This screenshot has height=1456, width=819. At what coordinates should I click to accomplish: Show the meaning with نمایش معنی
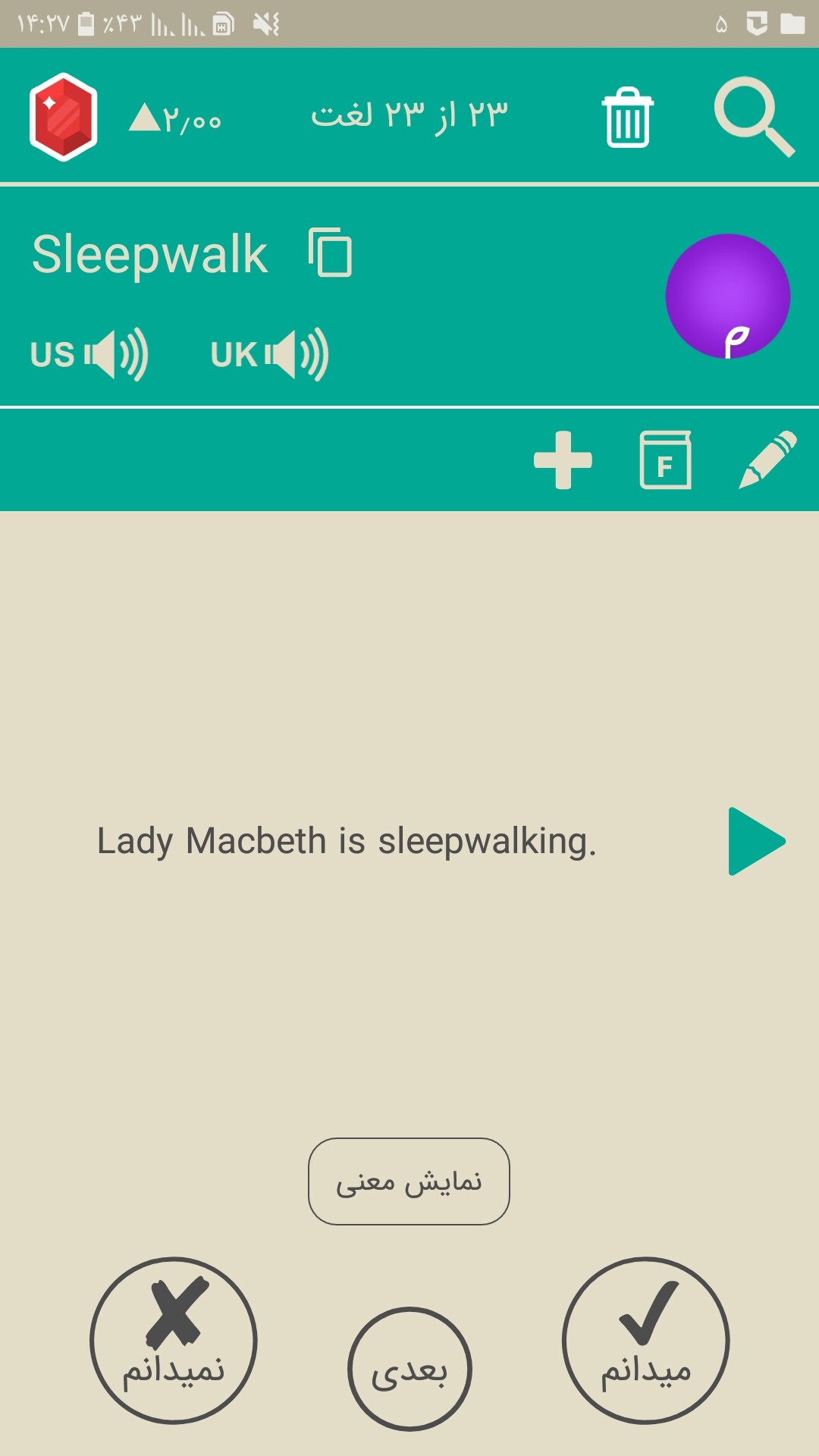click(x=409, y=1181)
